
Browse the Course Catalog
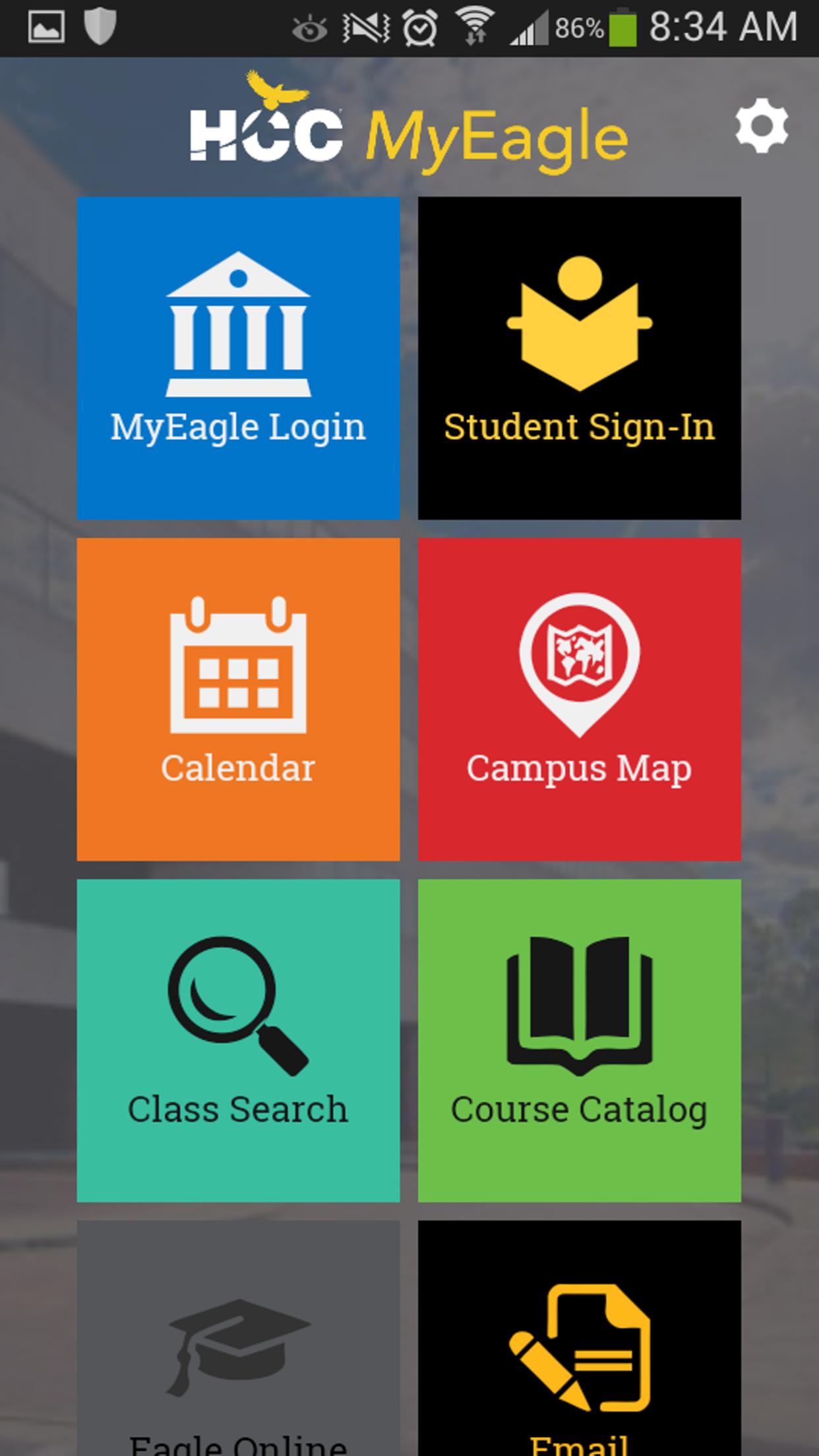(579, 1040)
